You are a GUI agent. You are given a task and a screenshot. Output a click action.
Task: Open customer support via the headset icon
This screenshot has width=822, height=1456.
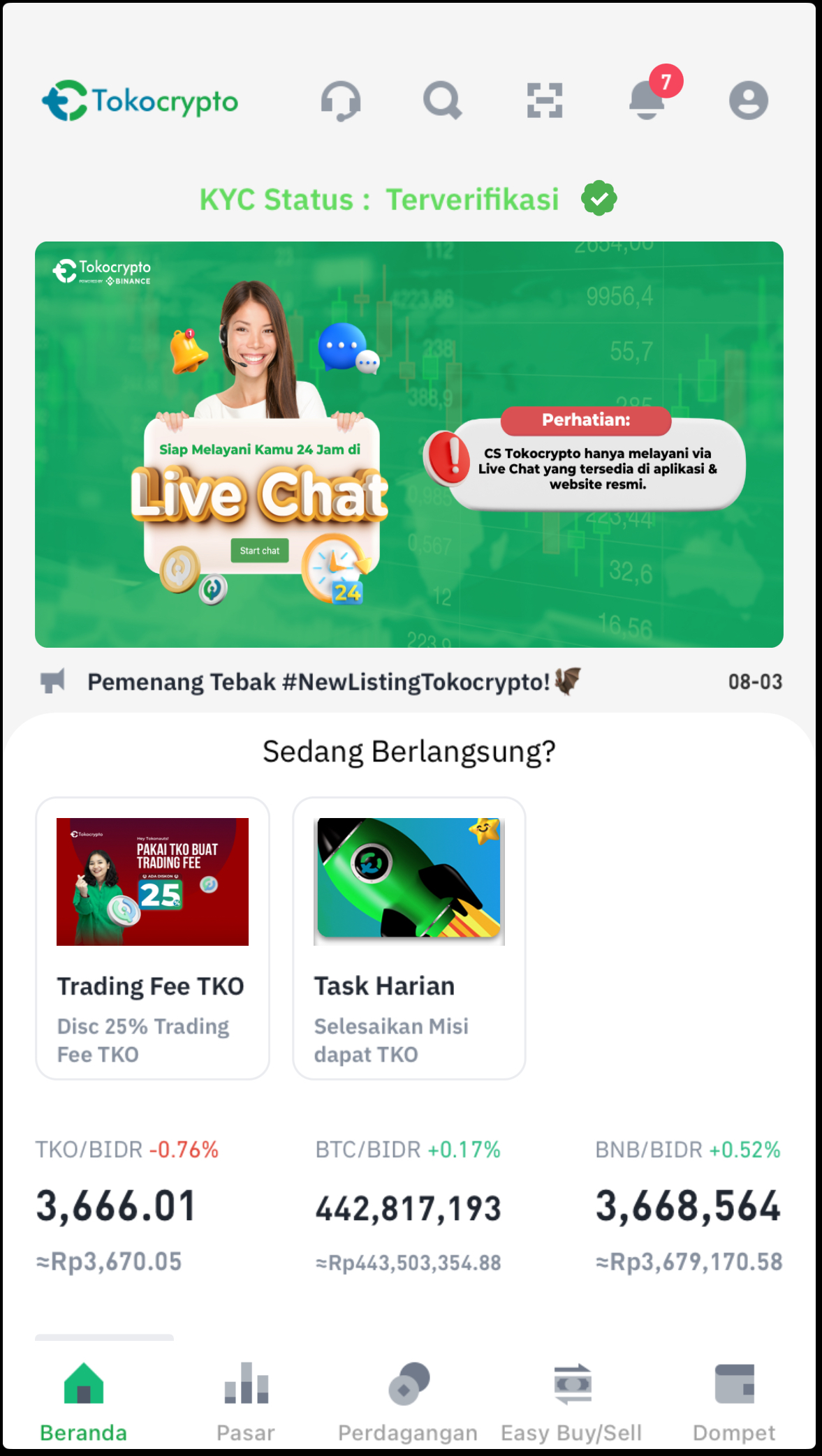click(x=340, y=100)
